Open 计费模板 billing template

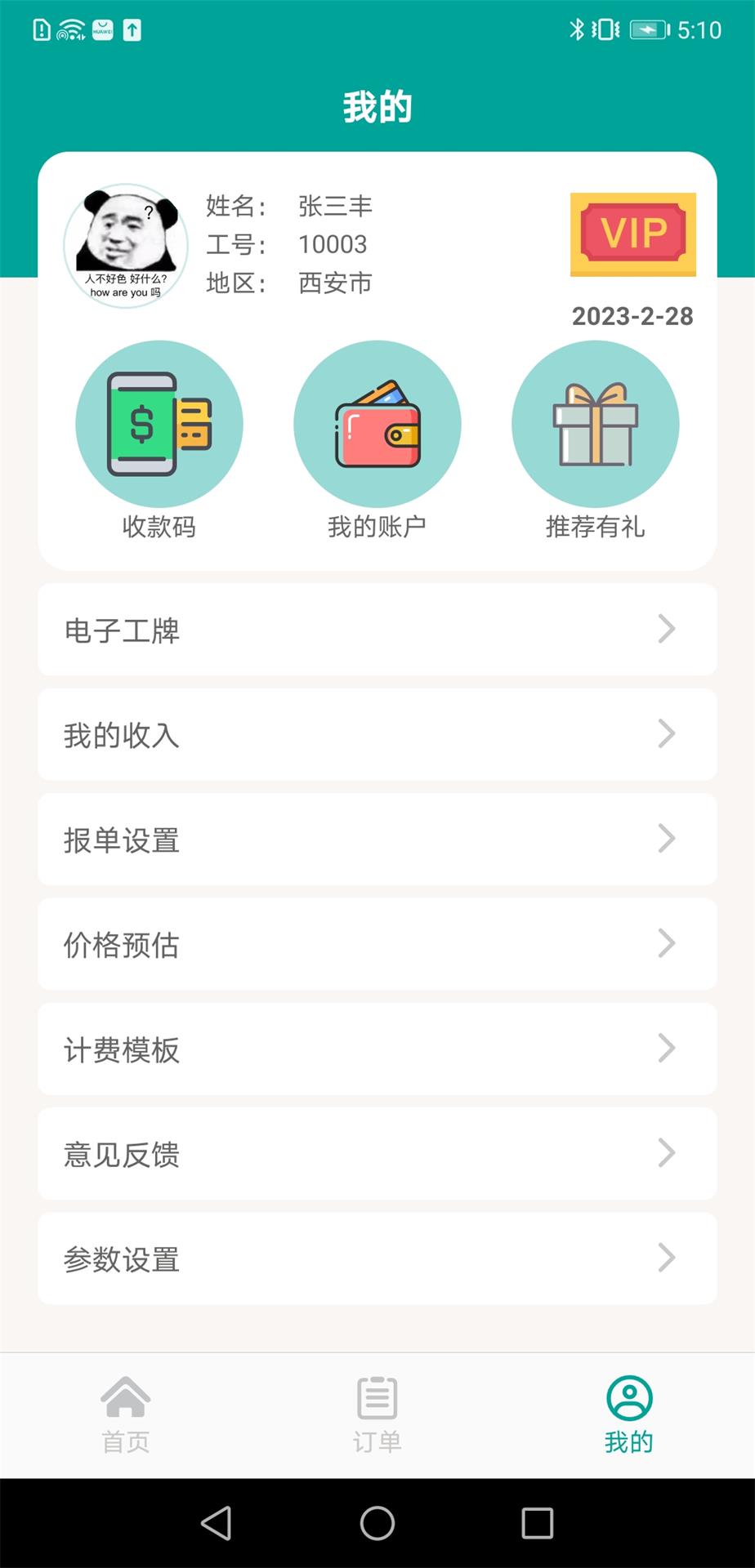[377, 1049]
